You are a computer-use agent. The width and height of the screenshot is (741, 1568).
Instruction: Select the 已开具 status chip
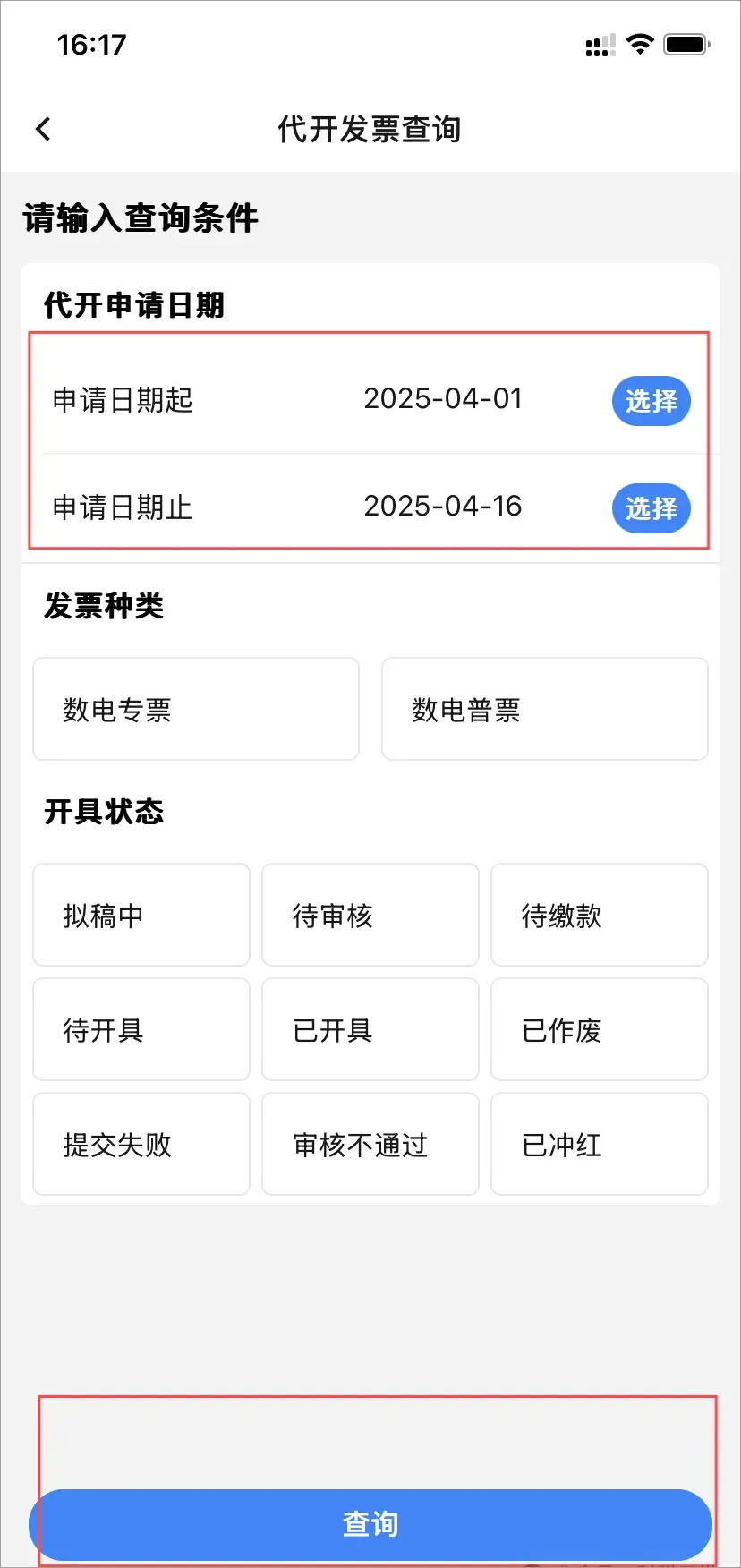click(370, 1029)
